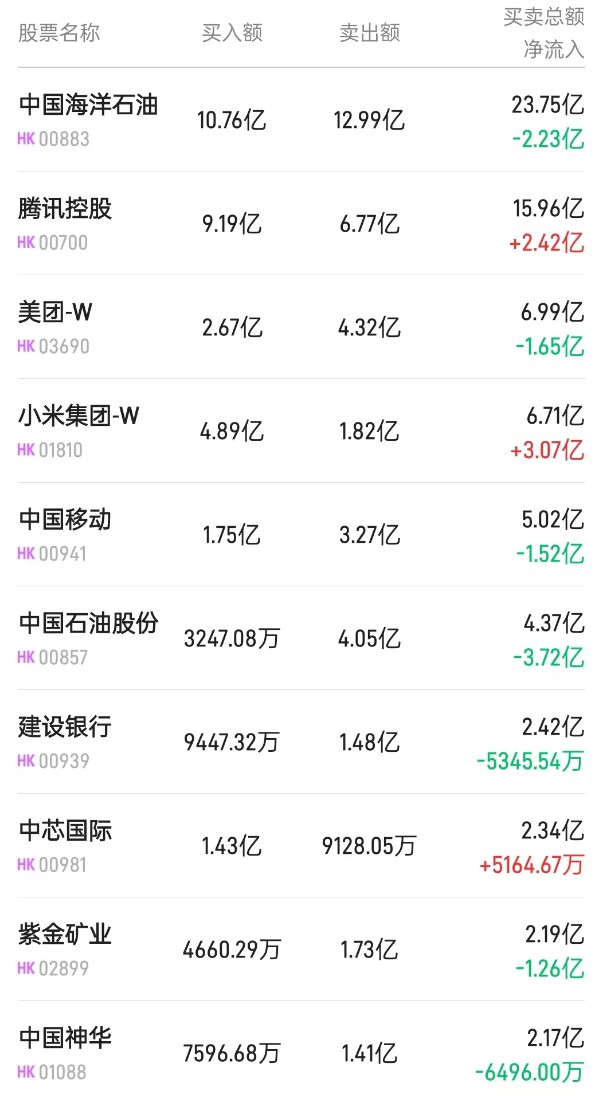Open the 中国海洋石油 stock row
This screenshot has height=1096, width=600.
[88, 106]
